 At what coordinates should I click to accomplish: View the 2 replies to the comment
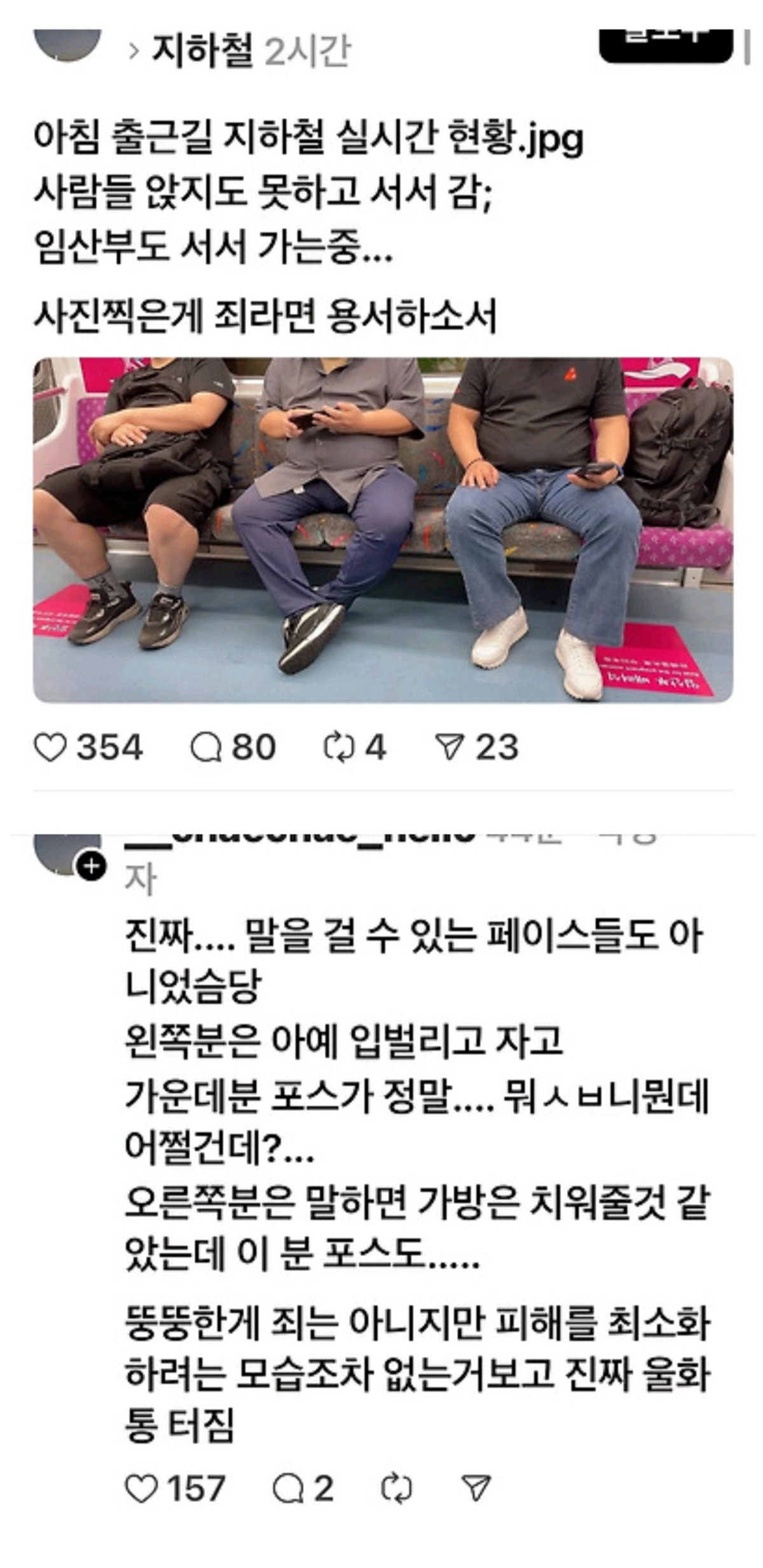coord(289,1489)
